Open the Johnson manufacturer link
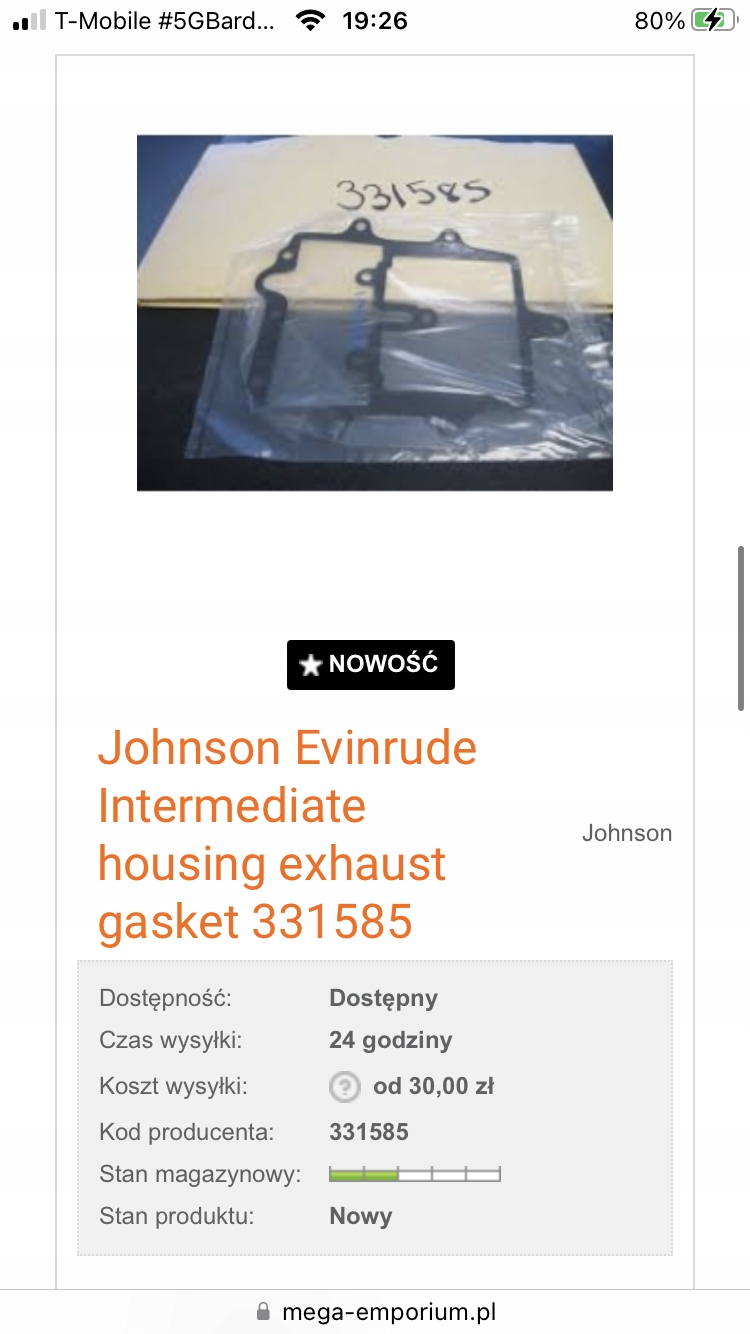This screenshot has height=1334, width=750. point(627,833)
